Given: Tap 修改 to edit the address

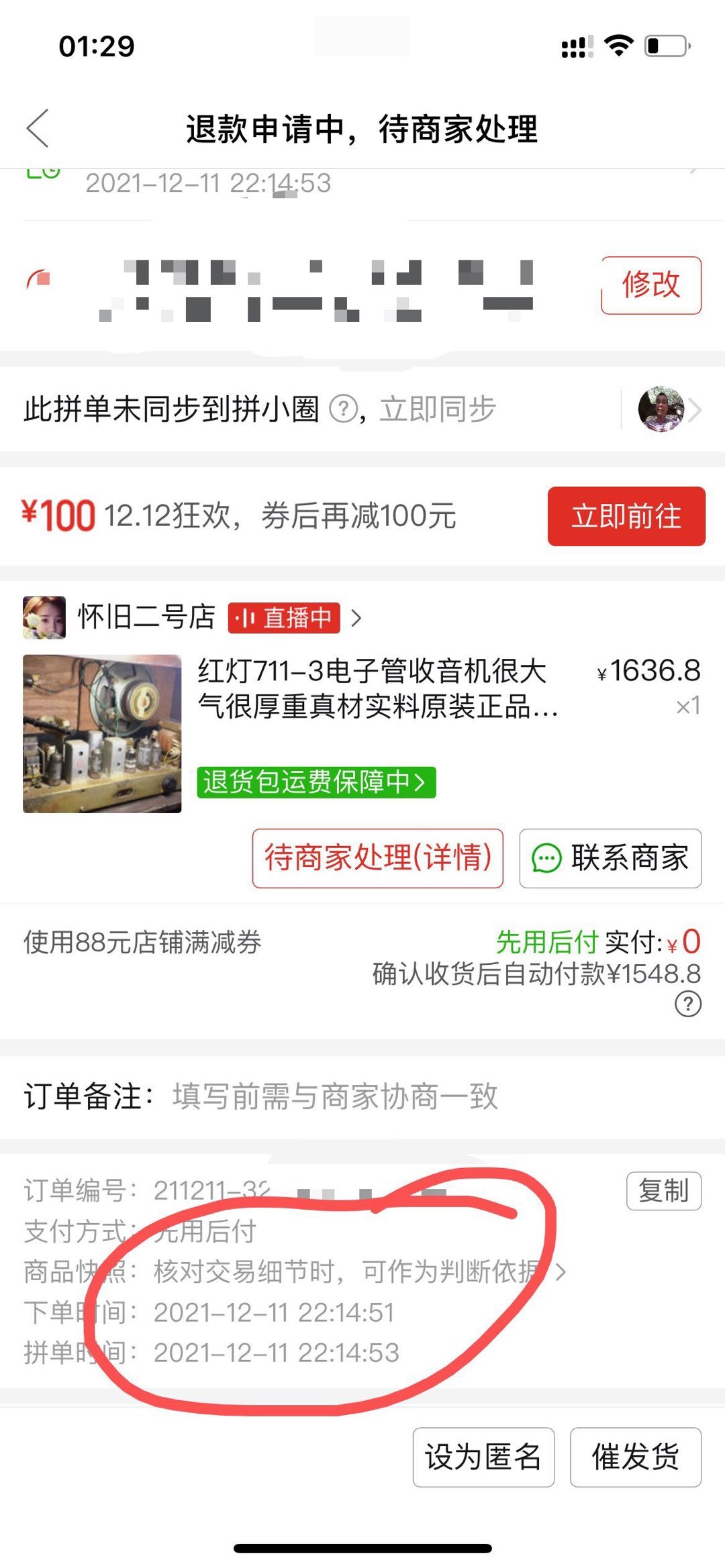Looking at the screenshot, I should coord(650,285).
